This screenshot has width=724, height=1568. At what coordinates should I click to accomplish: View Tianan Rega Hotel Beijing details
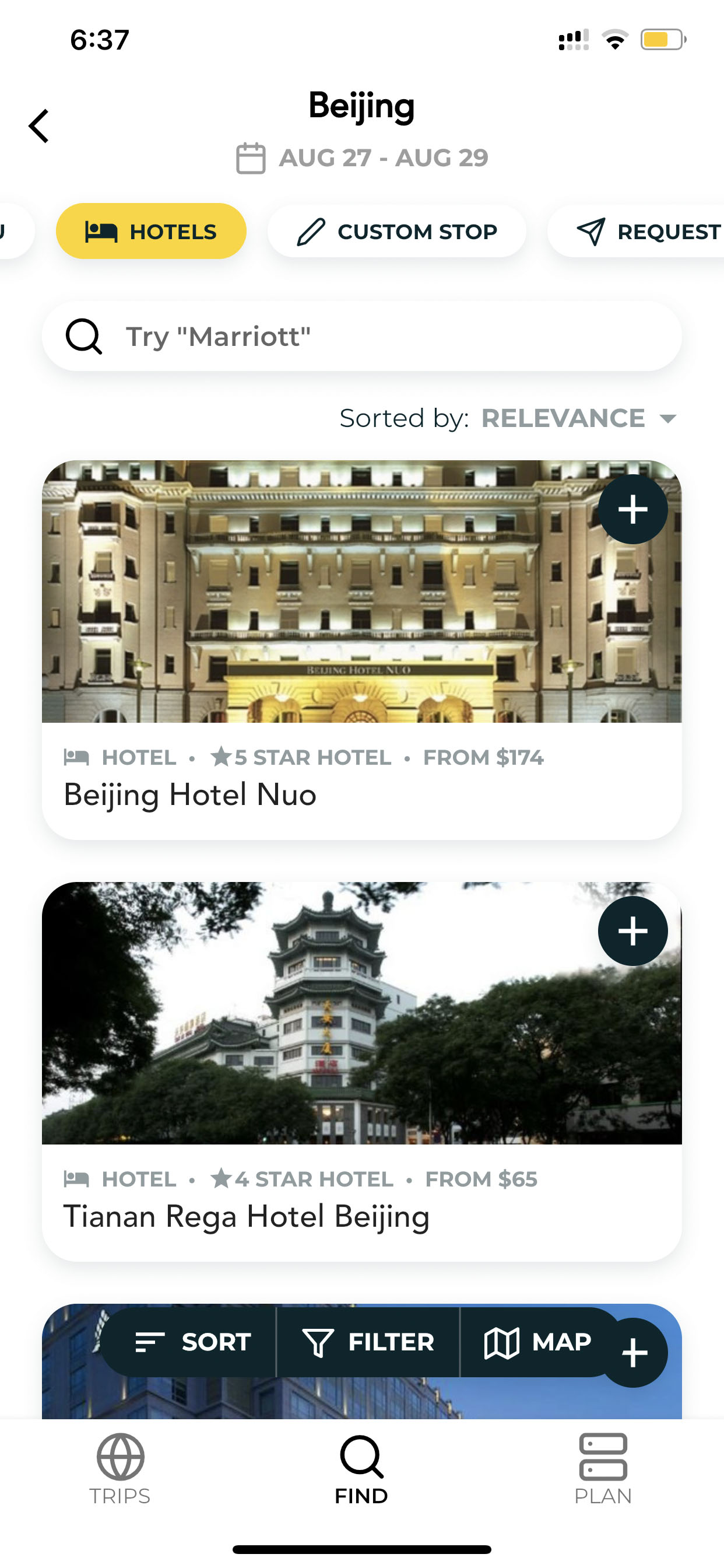(x=362, y=1072)
